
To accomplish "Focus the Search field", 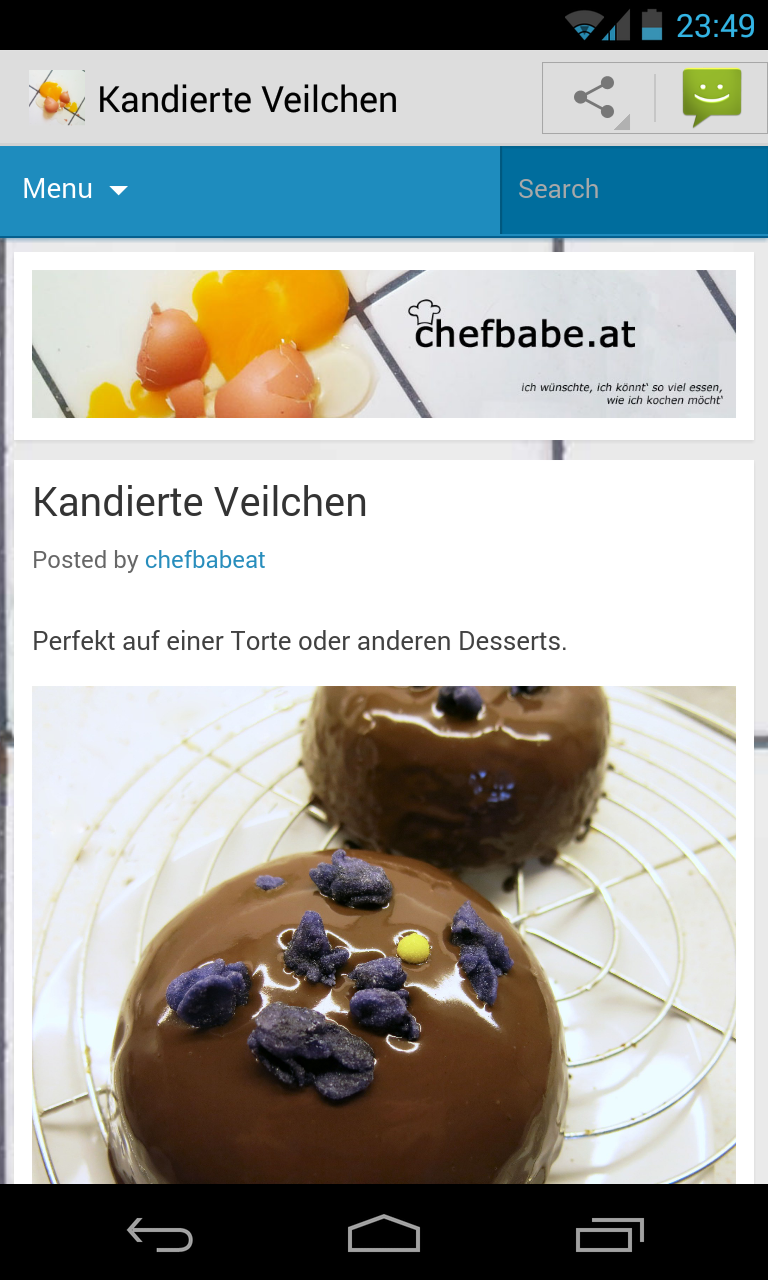I will coord(632,189).
